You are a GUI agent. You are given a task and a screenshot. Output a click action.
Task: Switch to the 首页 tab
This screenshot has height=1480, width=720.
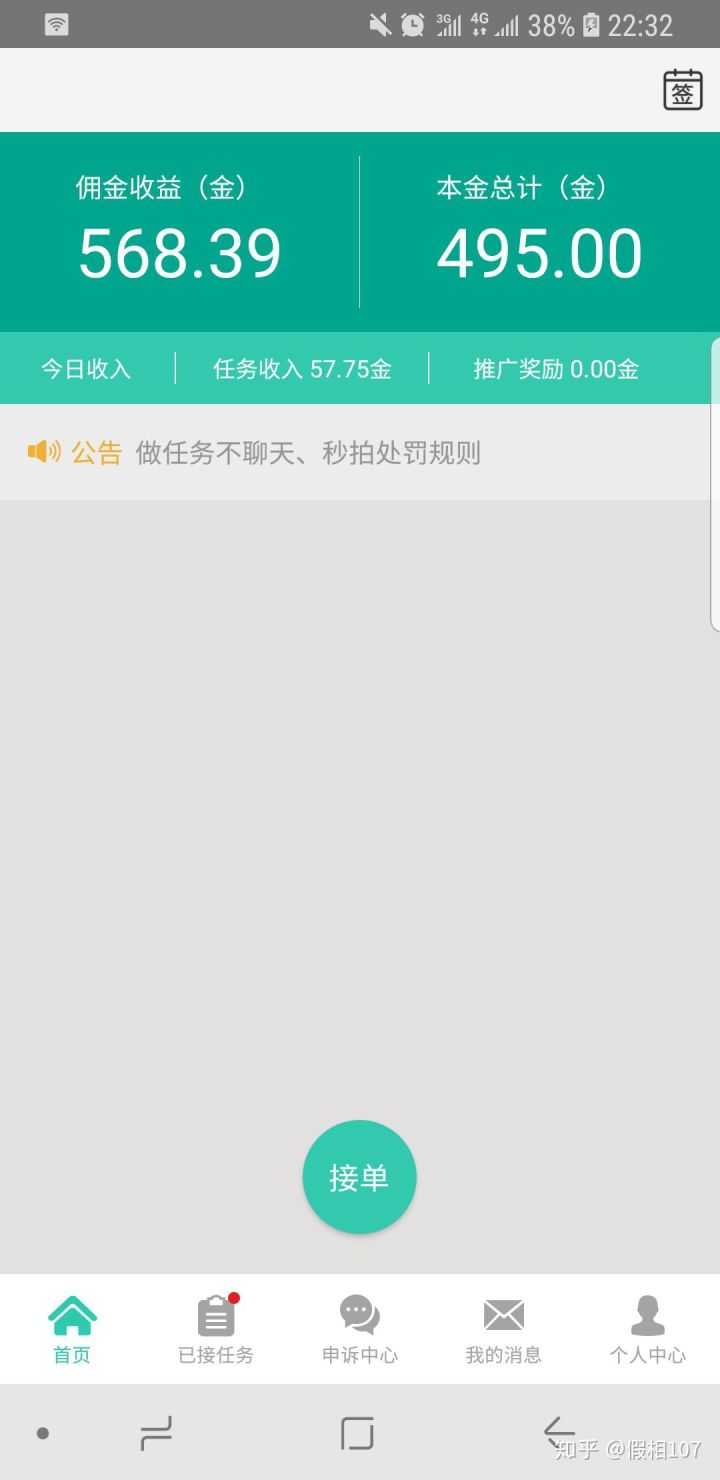(x=72, y=1329)
